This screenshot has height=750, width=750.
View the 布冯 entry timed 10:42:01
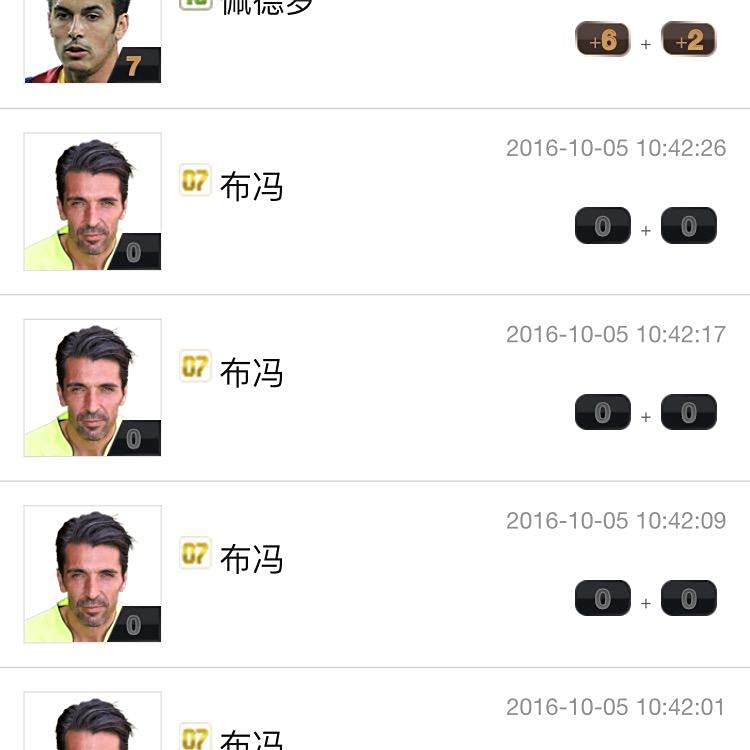[375, 720]
